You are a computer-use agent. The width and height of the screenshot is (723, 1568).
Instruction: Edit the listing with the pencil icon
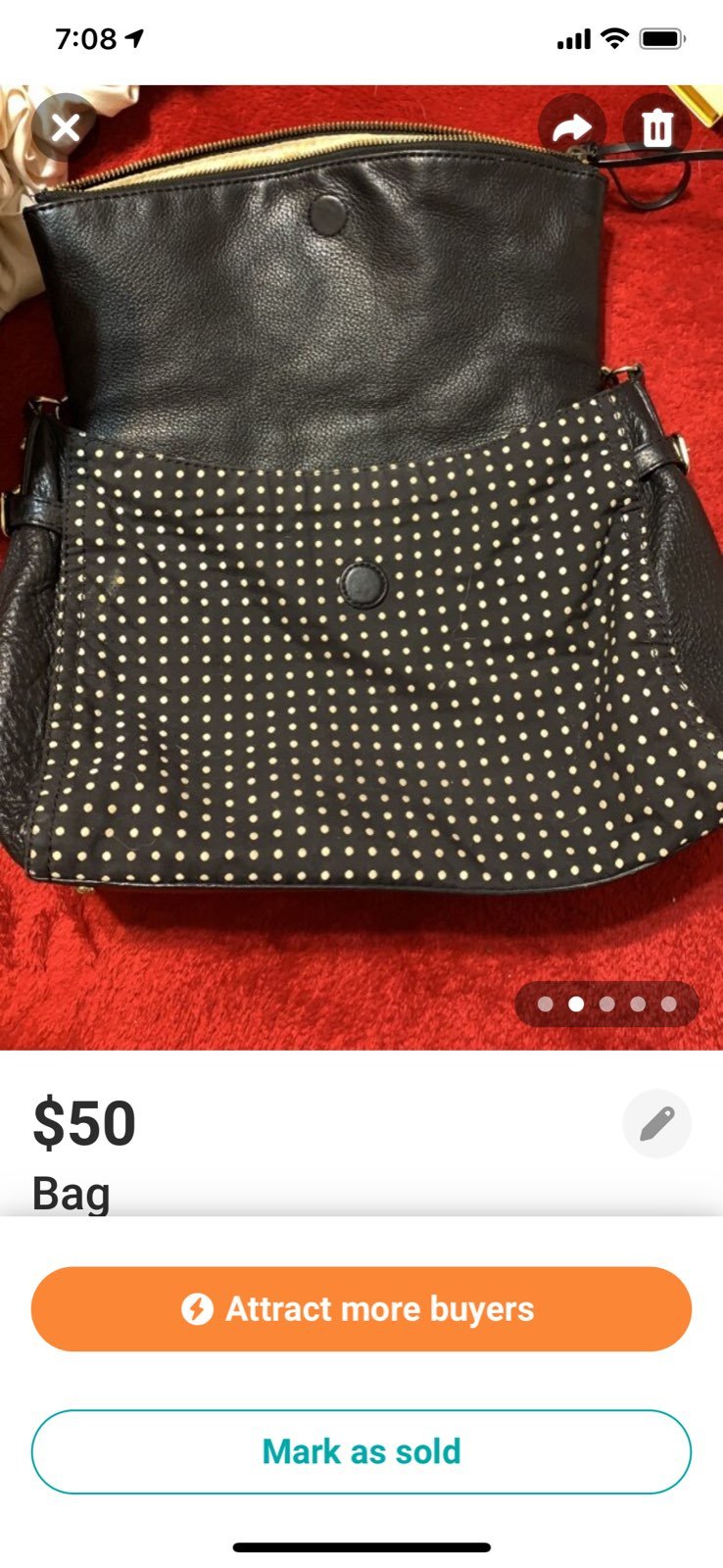pos(657,1123)
